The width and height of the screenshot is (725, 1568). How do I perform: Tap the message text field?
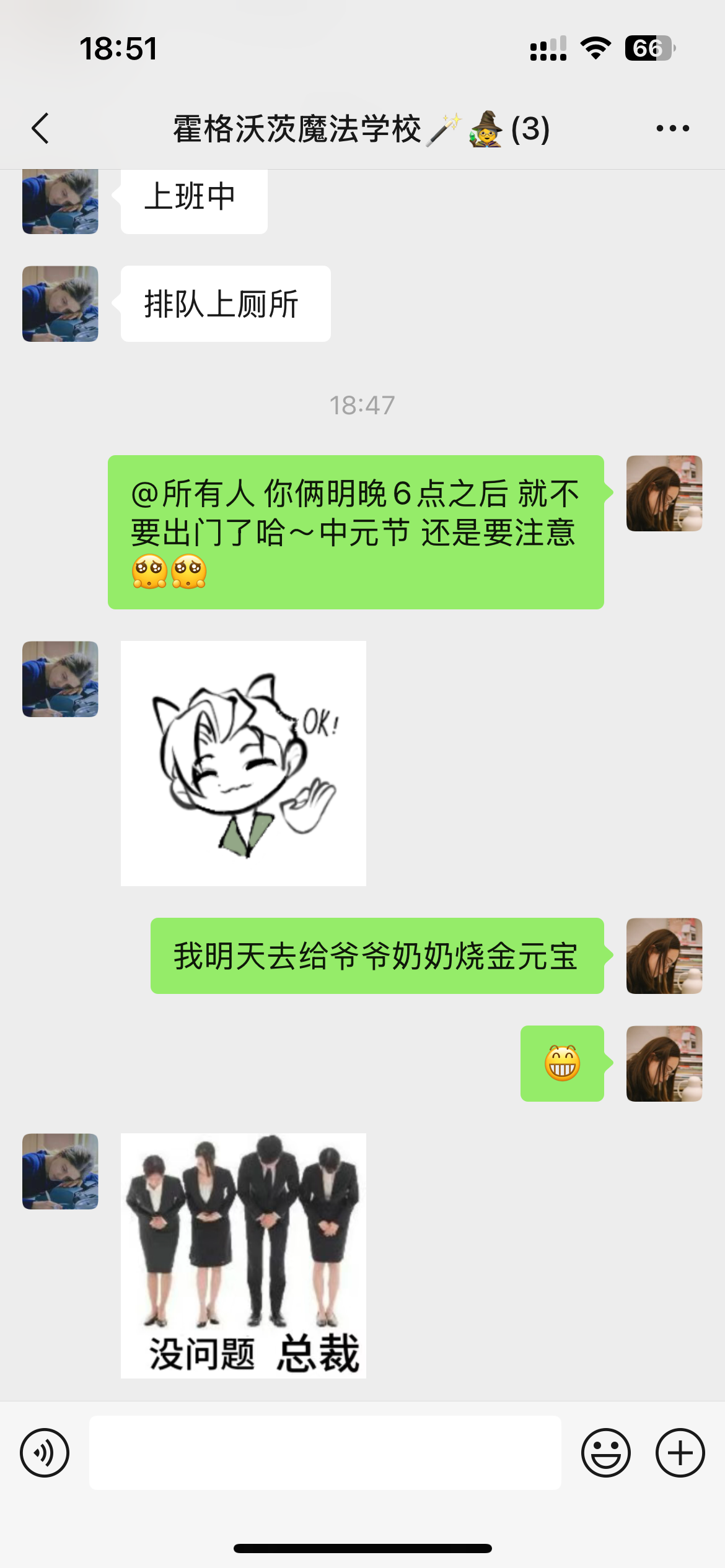tap(325, 1453)
